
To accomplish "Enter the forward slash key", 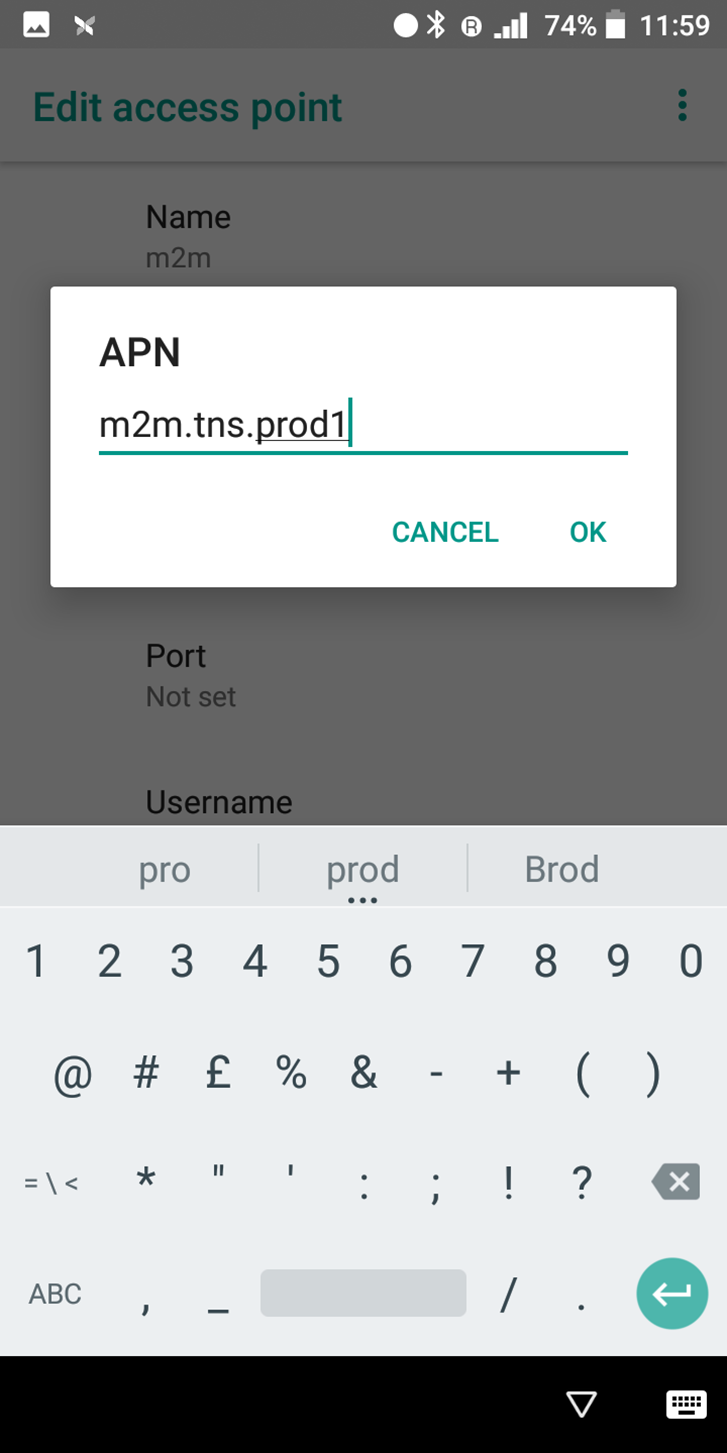I will [508, 1296].
